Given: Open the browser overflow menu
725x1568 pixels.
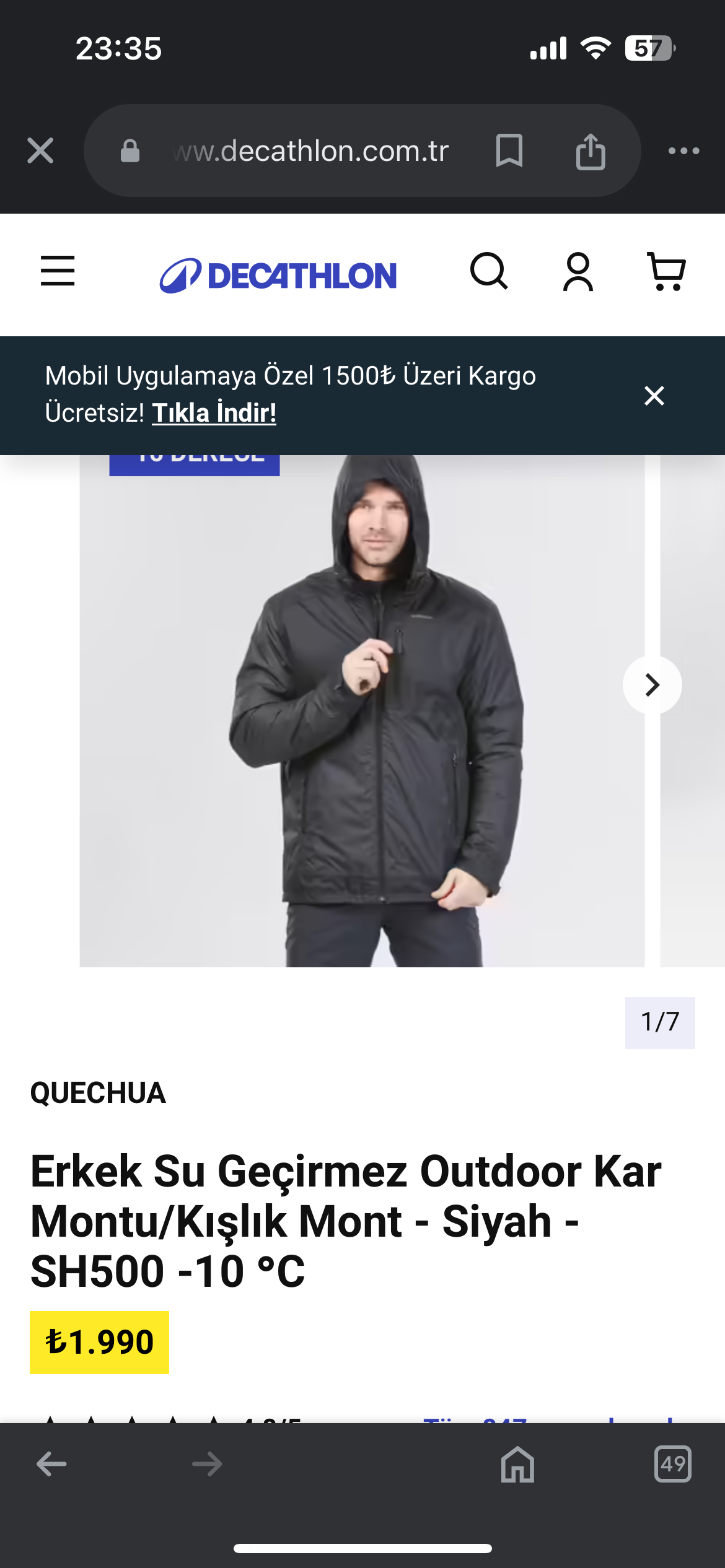Looking at the screenshot, I should coord(683,151).
